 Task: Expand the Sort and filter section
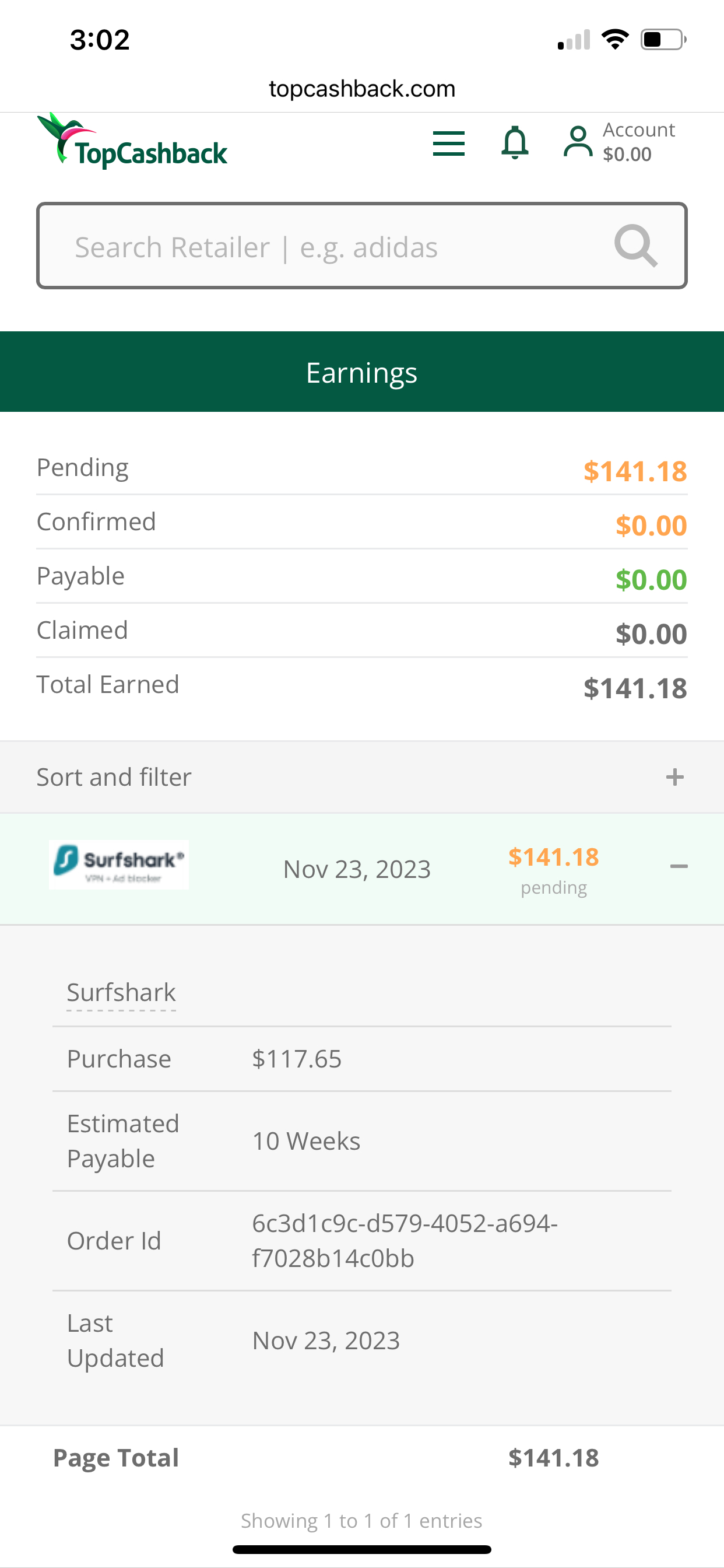(x=362, y=778)
